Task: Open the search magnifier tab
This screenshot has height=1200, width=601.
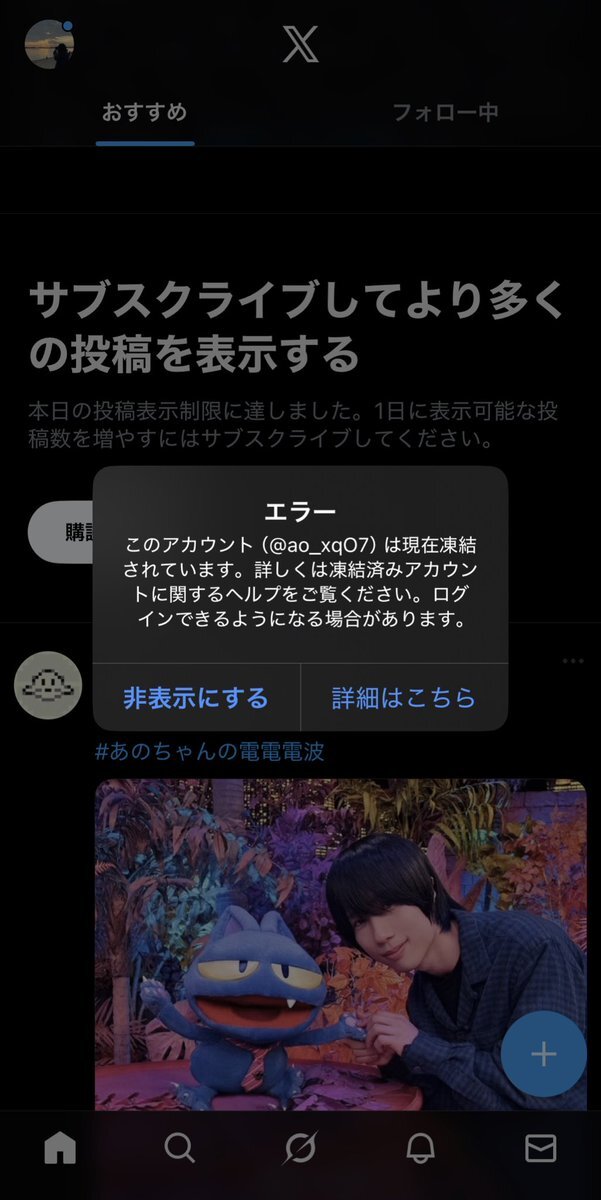Action: point(180,1149)
